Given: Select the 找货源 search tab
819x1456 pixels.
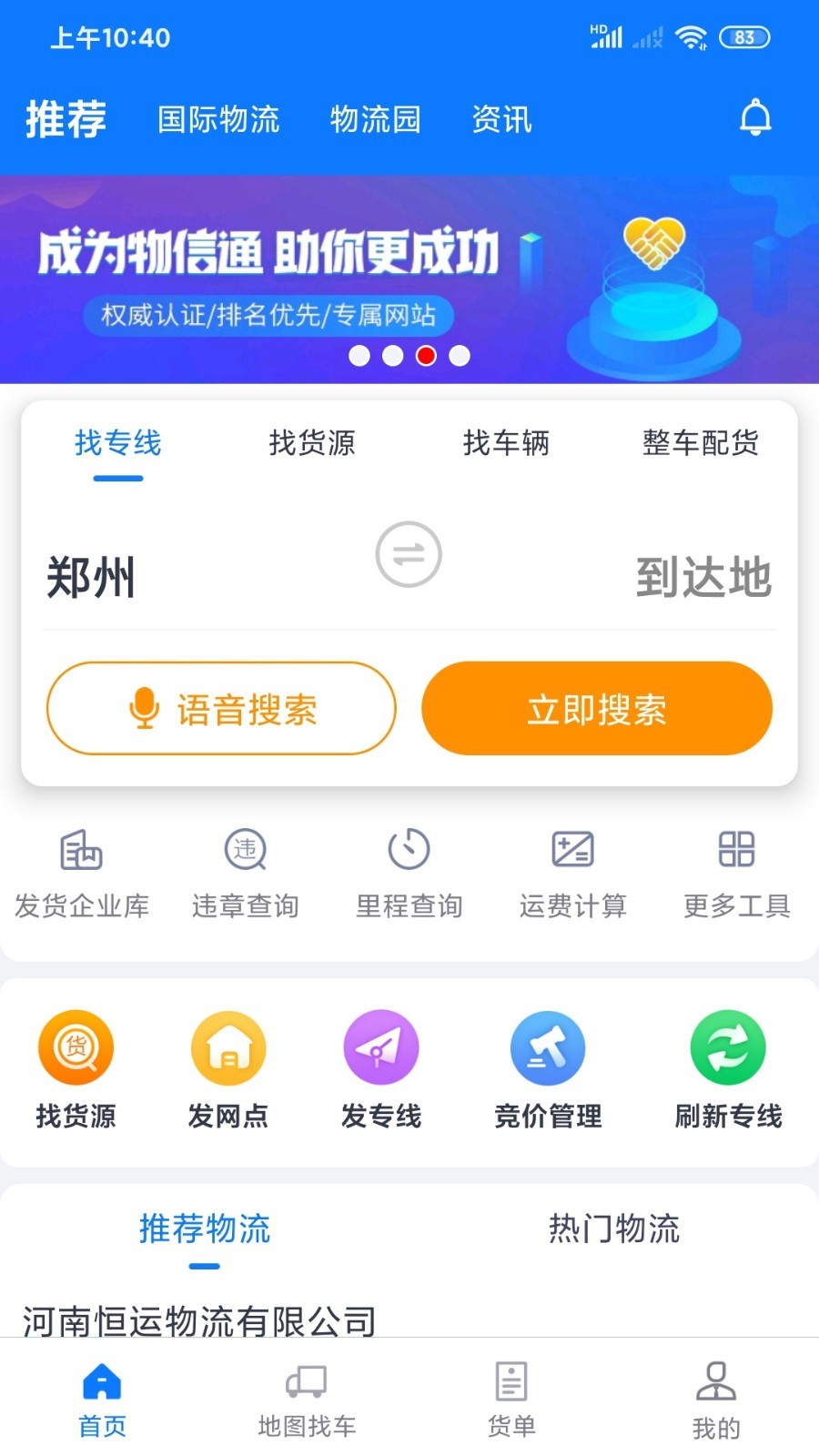Looking at the screenshot, I should click(x=312, y=443).
